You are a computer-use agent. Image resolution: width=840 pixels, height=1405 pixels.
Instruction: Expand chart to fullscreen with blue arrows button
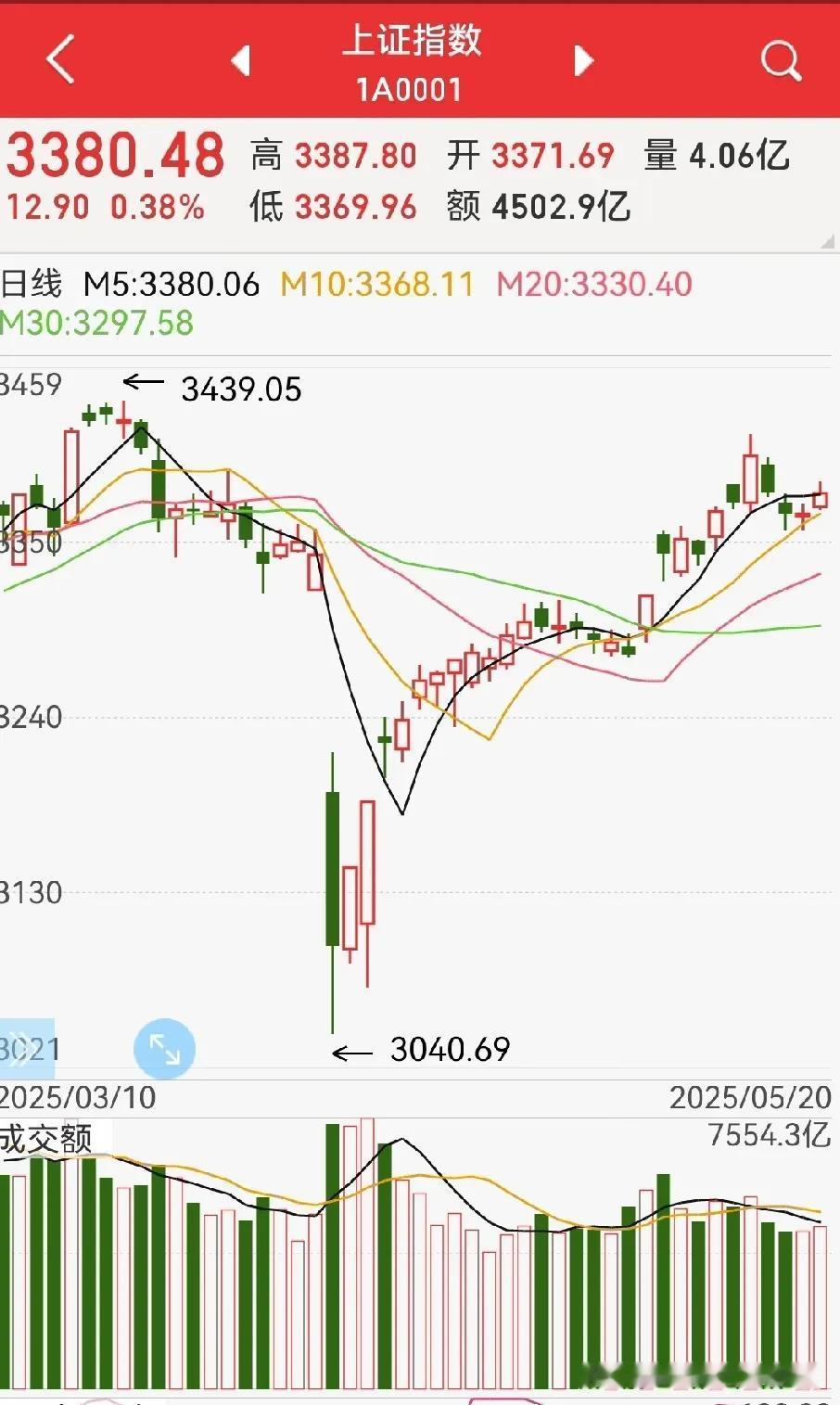click(164, 1049)
